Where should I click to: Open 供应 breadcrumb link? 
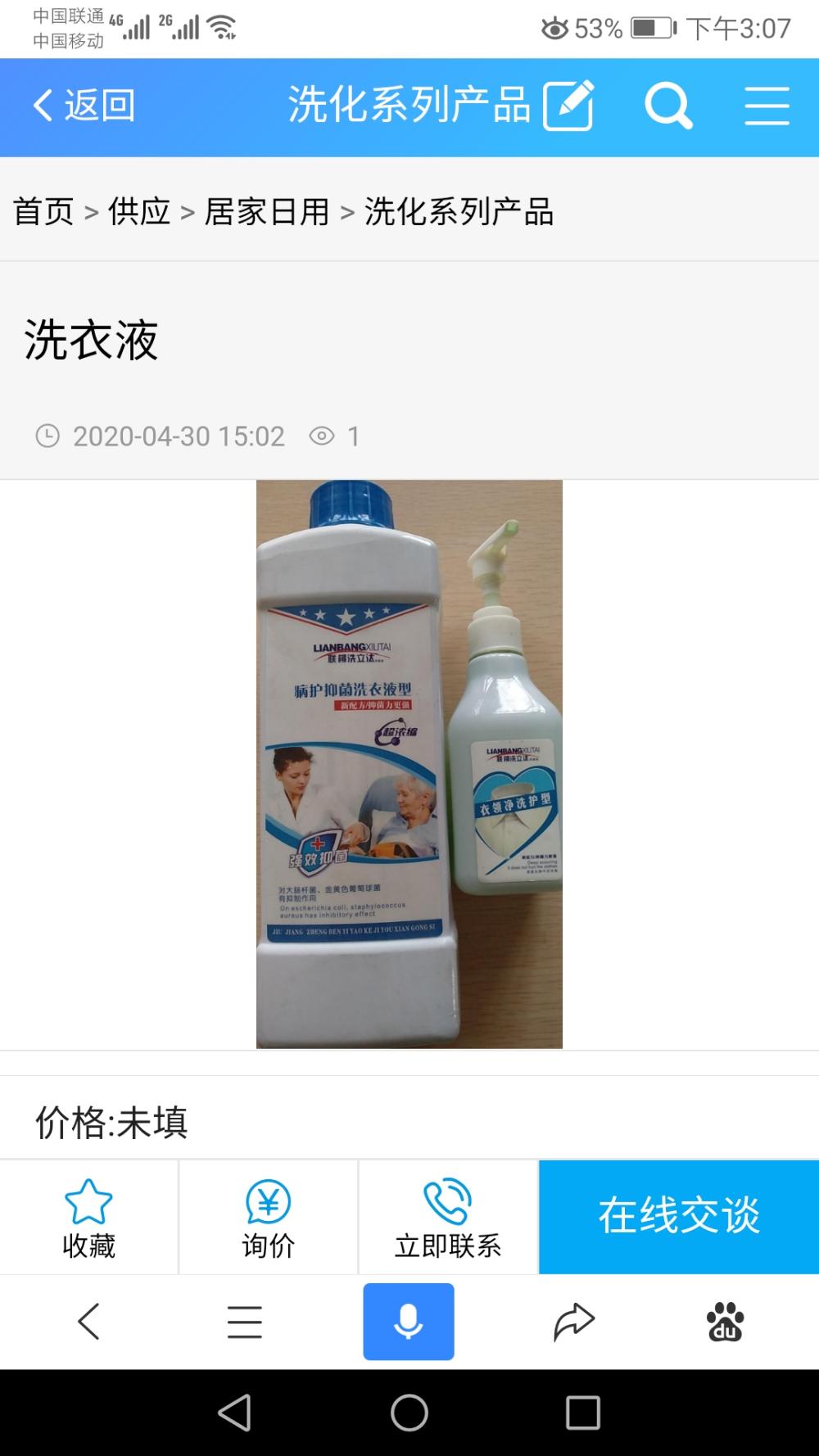(x=139, y=212)
